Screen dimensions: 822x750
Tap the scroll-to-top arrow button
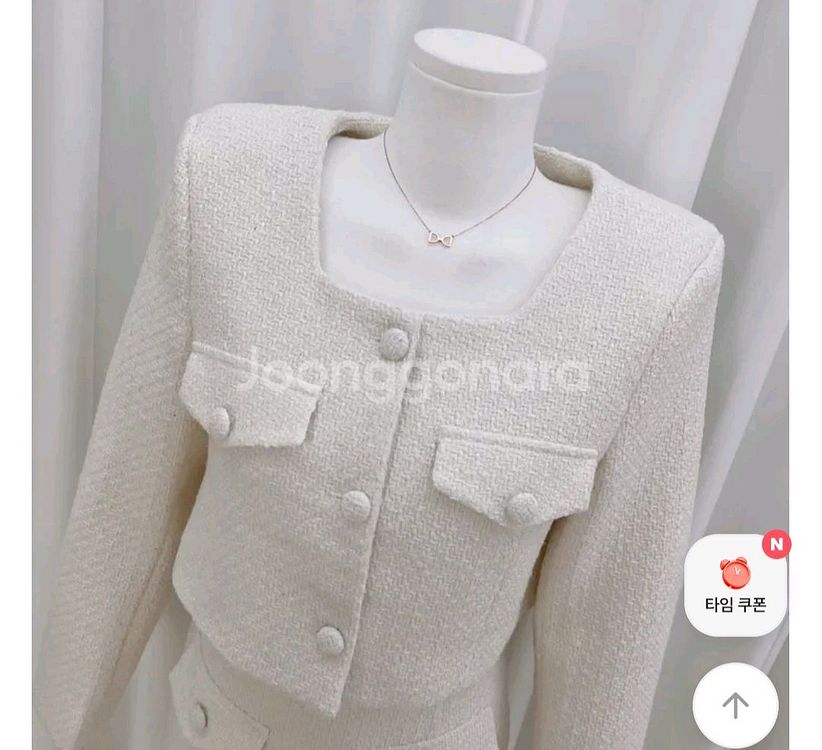[735, 705]
